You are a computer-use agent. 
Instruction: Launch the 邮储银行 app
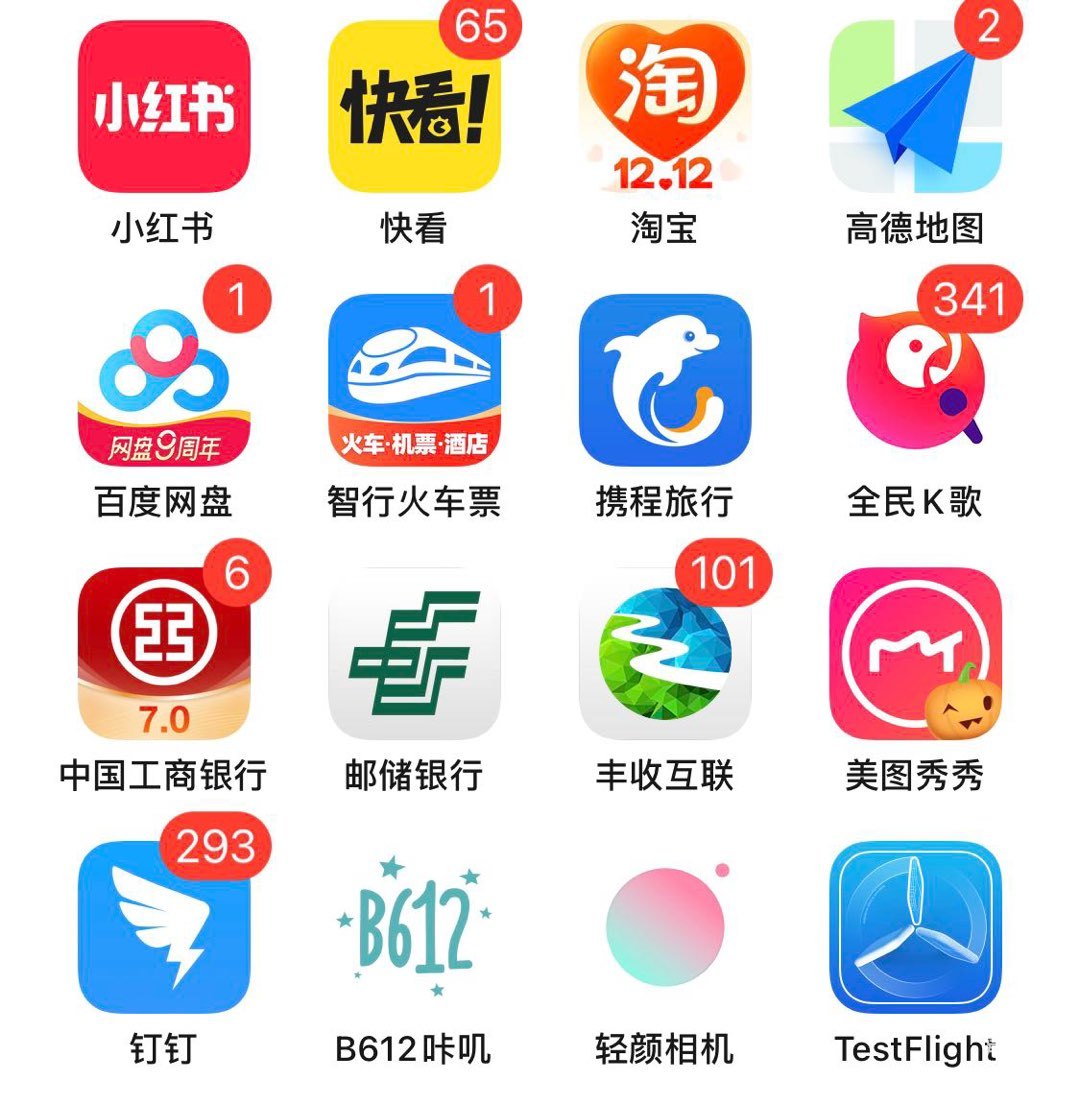tap(414, 653)
